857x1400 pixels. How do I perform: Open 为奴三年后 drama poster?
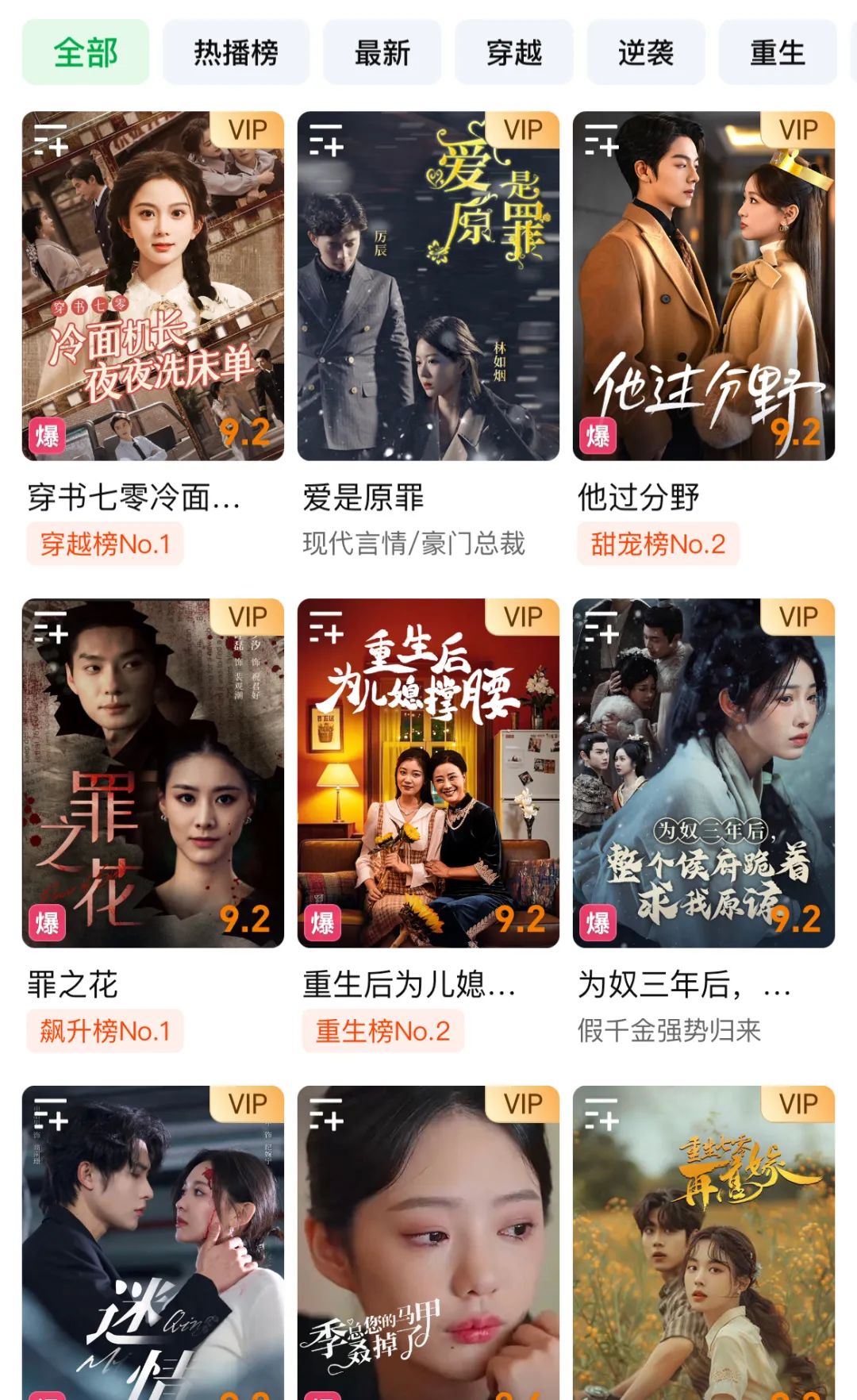[703, 773]
